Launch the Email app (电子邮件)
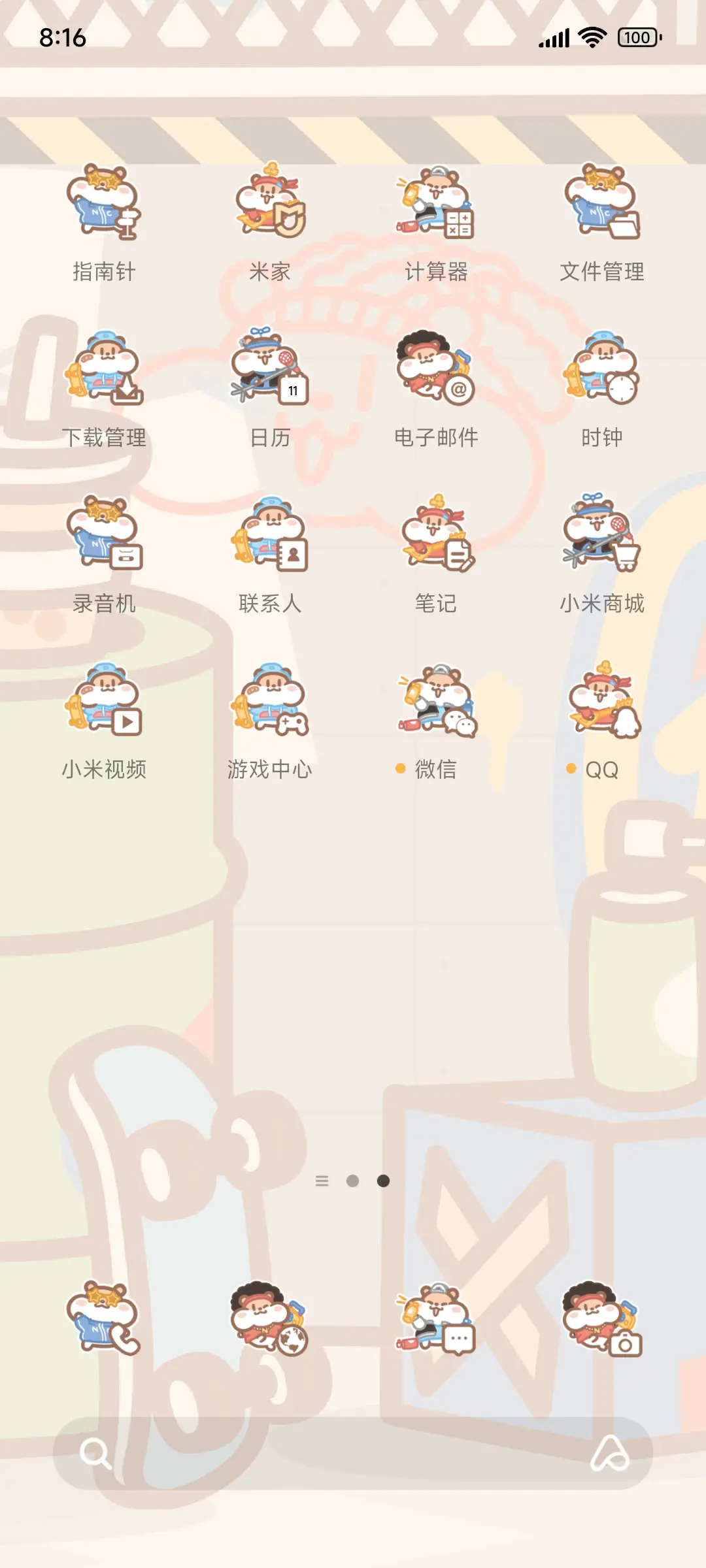 click(437, 372)
